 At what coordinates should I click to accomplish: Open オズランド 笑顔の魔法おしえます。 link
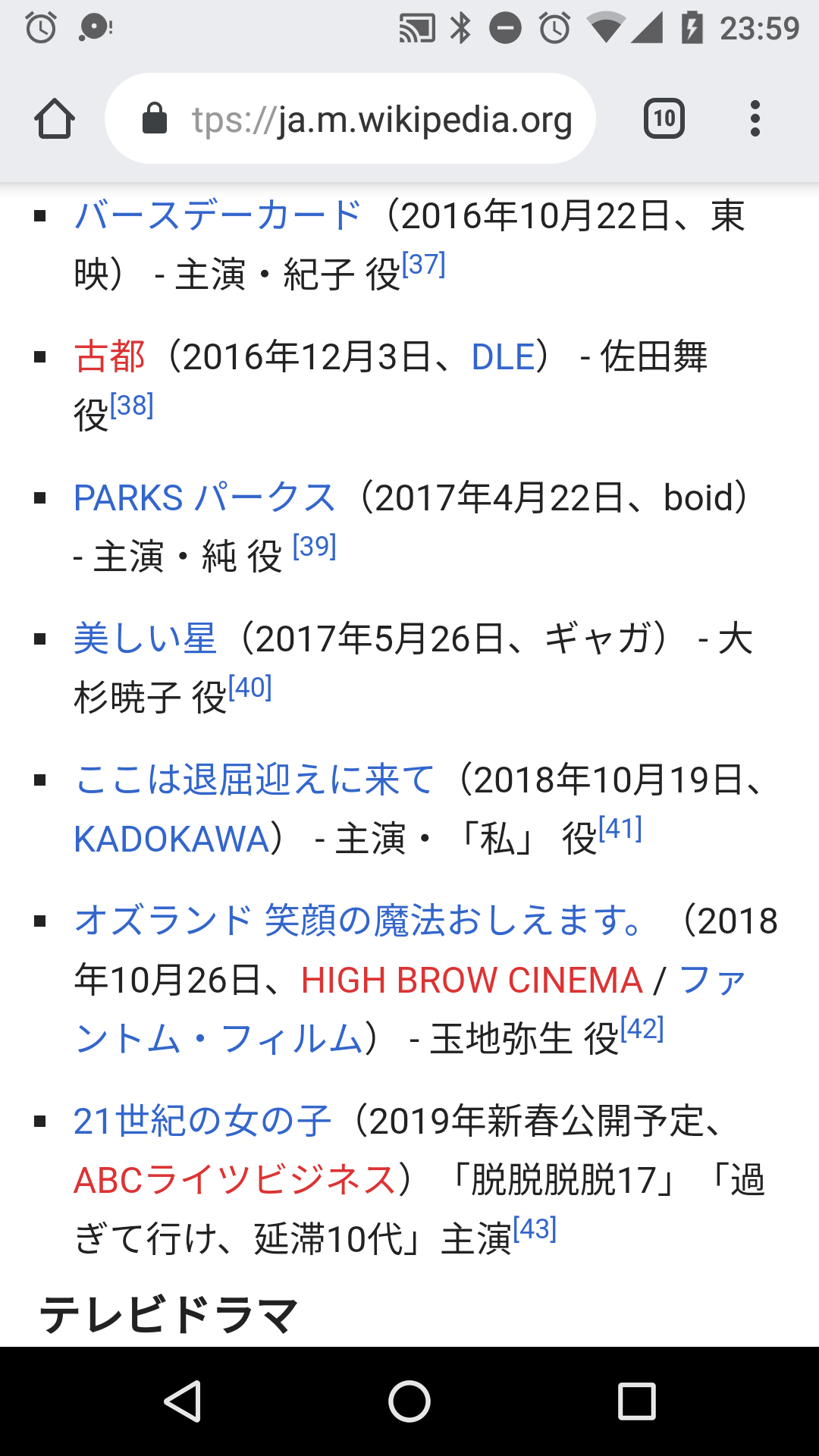point(358,921)
